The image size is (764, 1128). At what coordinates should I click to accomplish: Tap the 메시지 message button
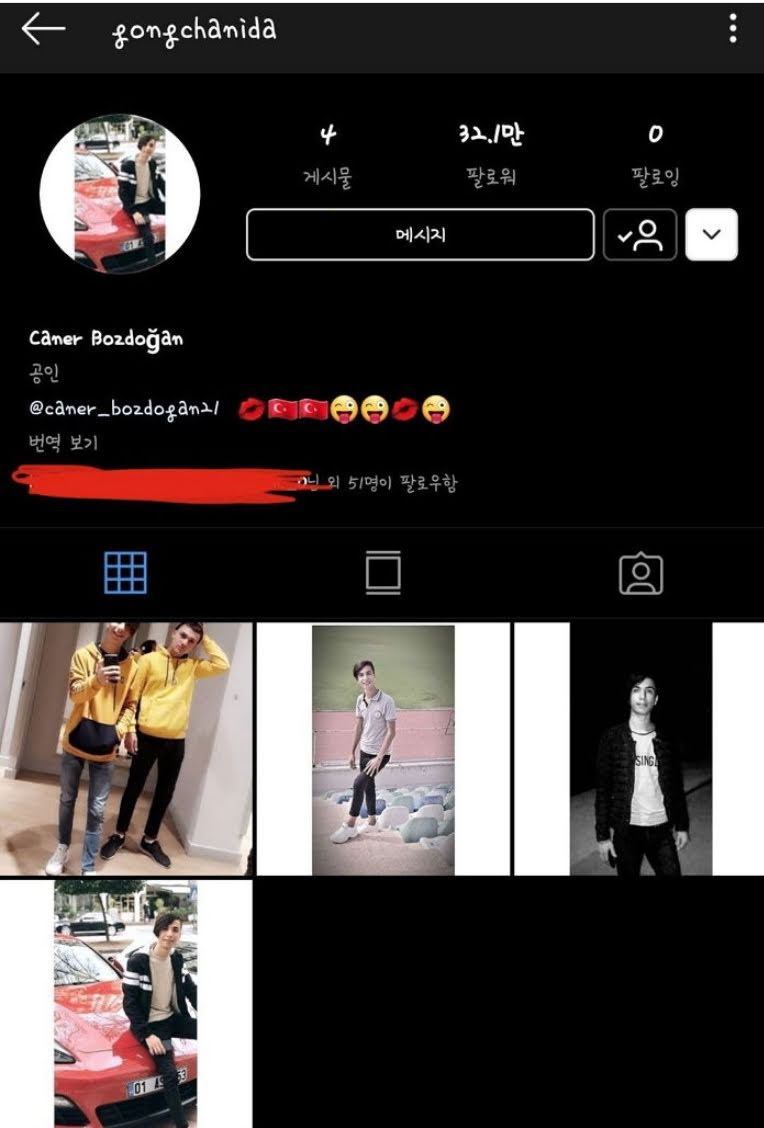coord(420,235)
